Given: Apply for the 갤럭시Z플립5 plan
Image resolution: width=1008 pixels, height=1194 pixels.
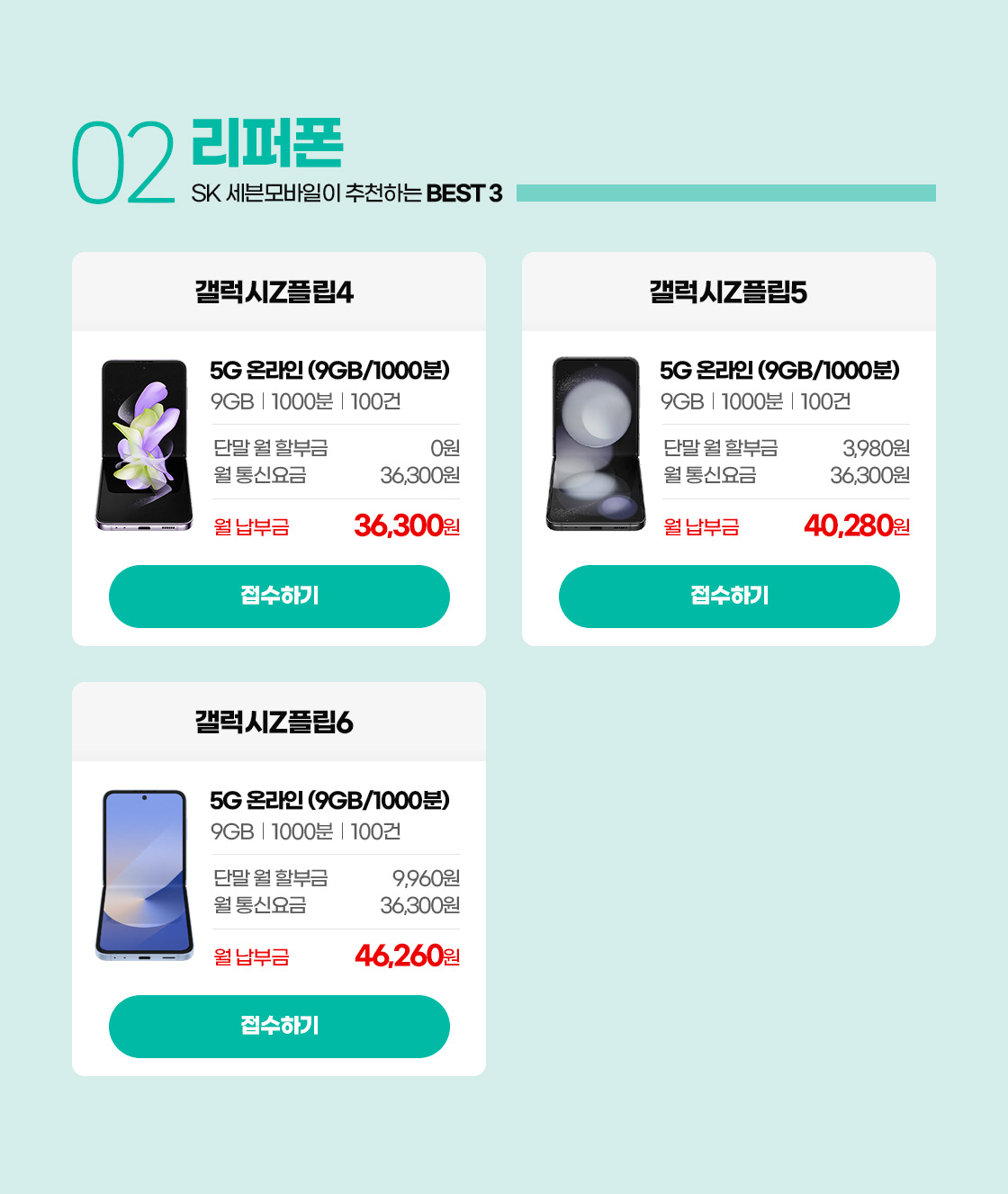Looking at the screenshot, I should 729,597.
